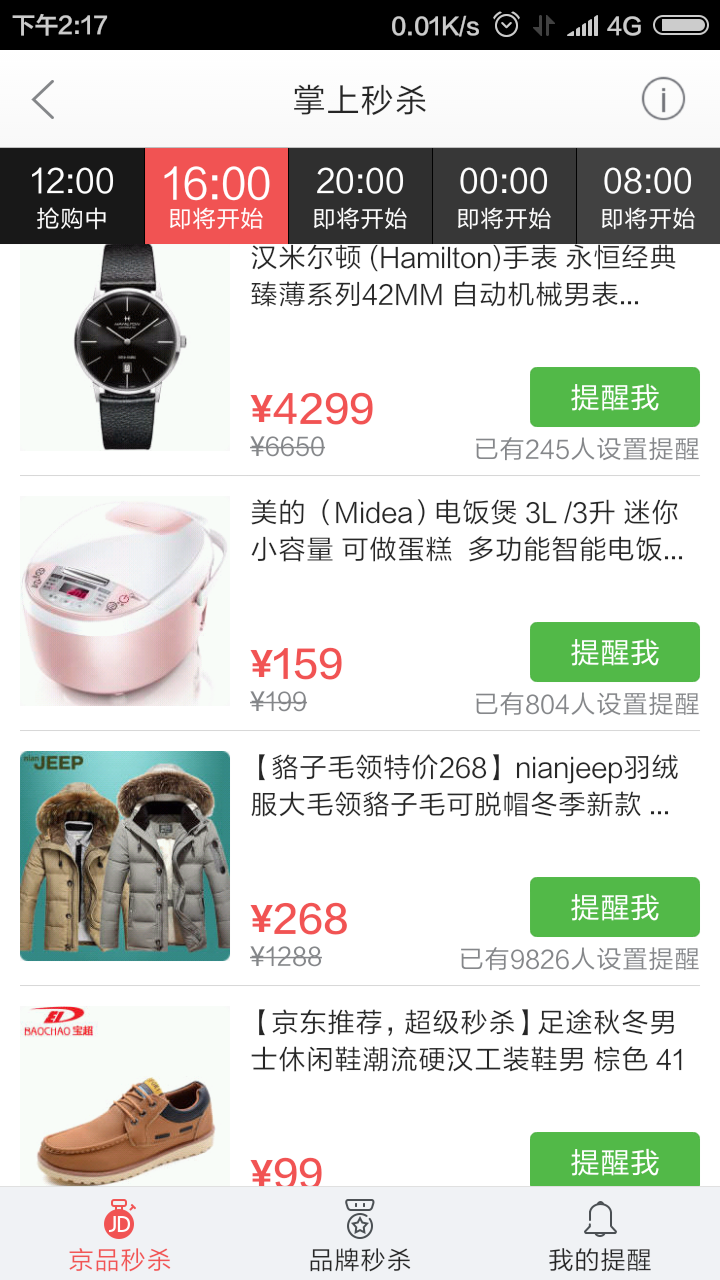Set reminder for the 足途 casual shoes
720x1280 pixels.
point(614,1160)
